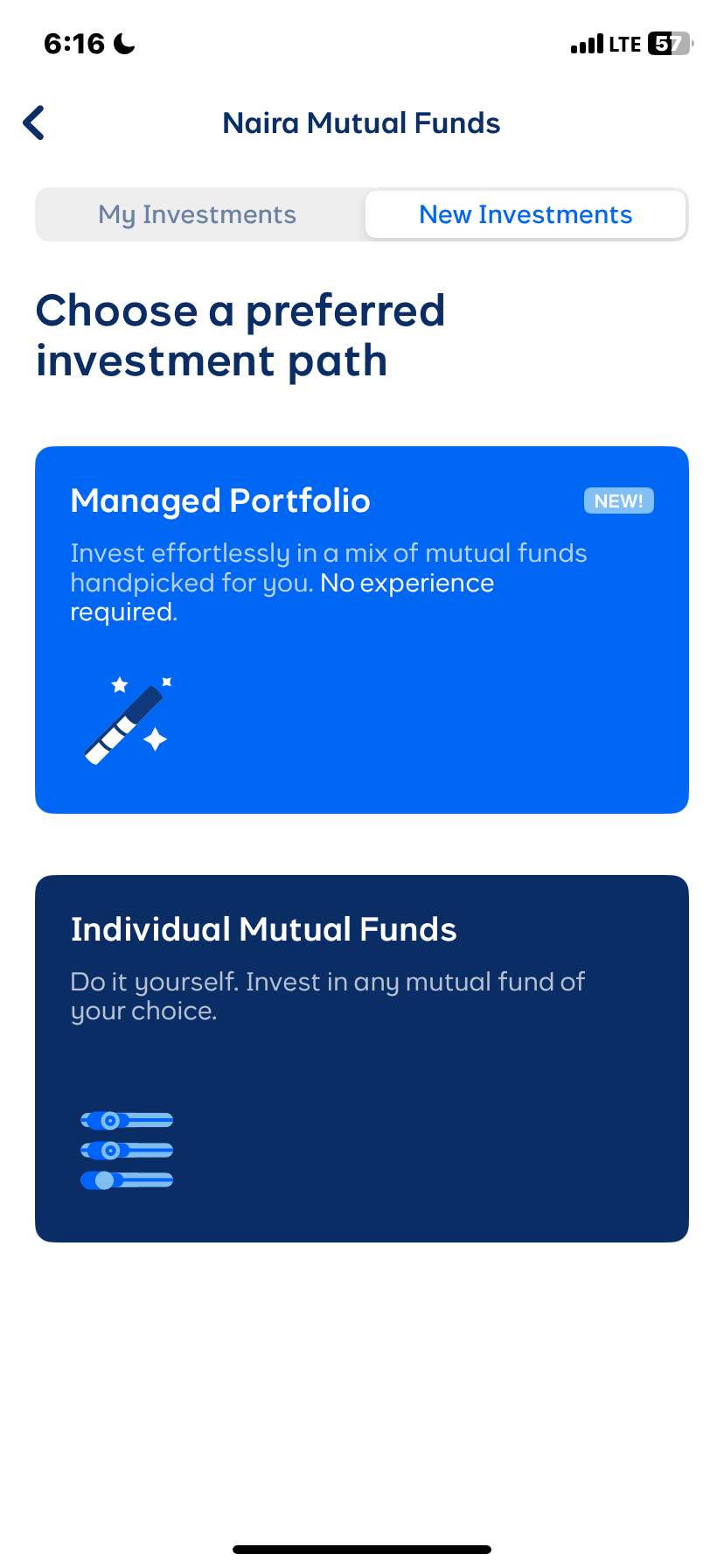Click the back arrow to return
The image size is (724, 1568).
33,122
